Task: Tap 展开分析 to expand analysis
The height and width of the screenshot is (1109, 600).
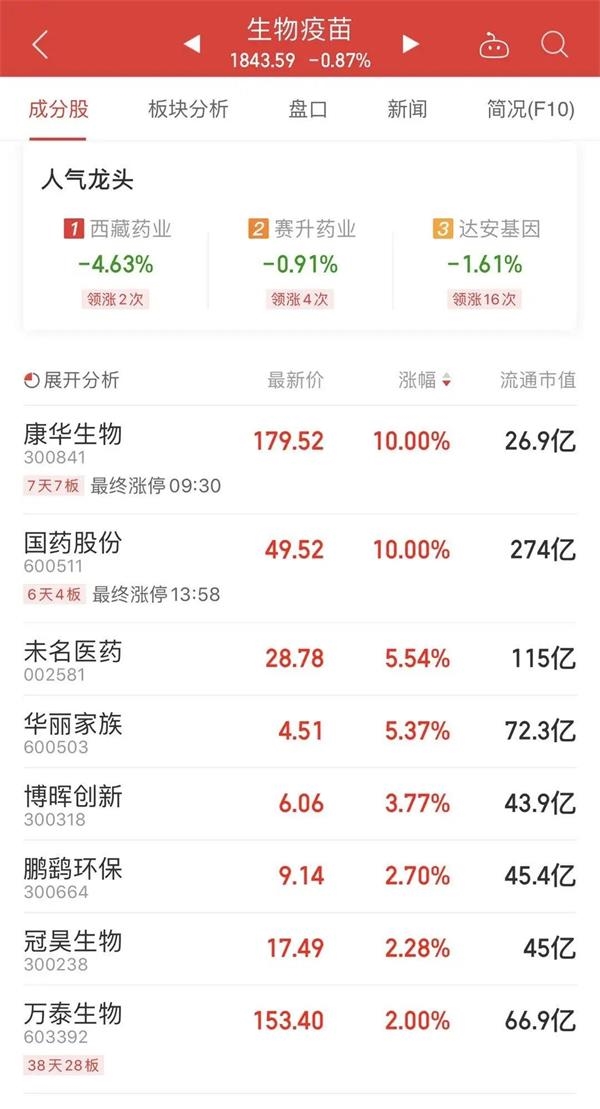Action: click(71, 380)
